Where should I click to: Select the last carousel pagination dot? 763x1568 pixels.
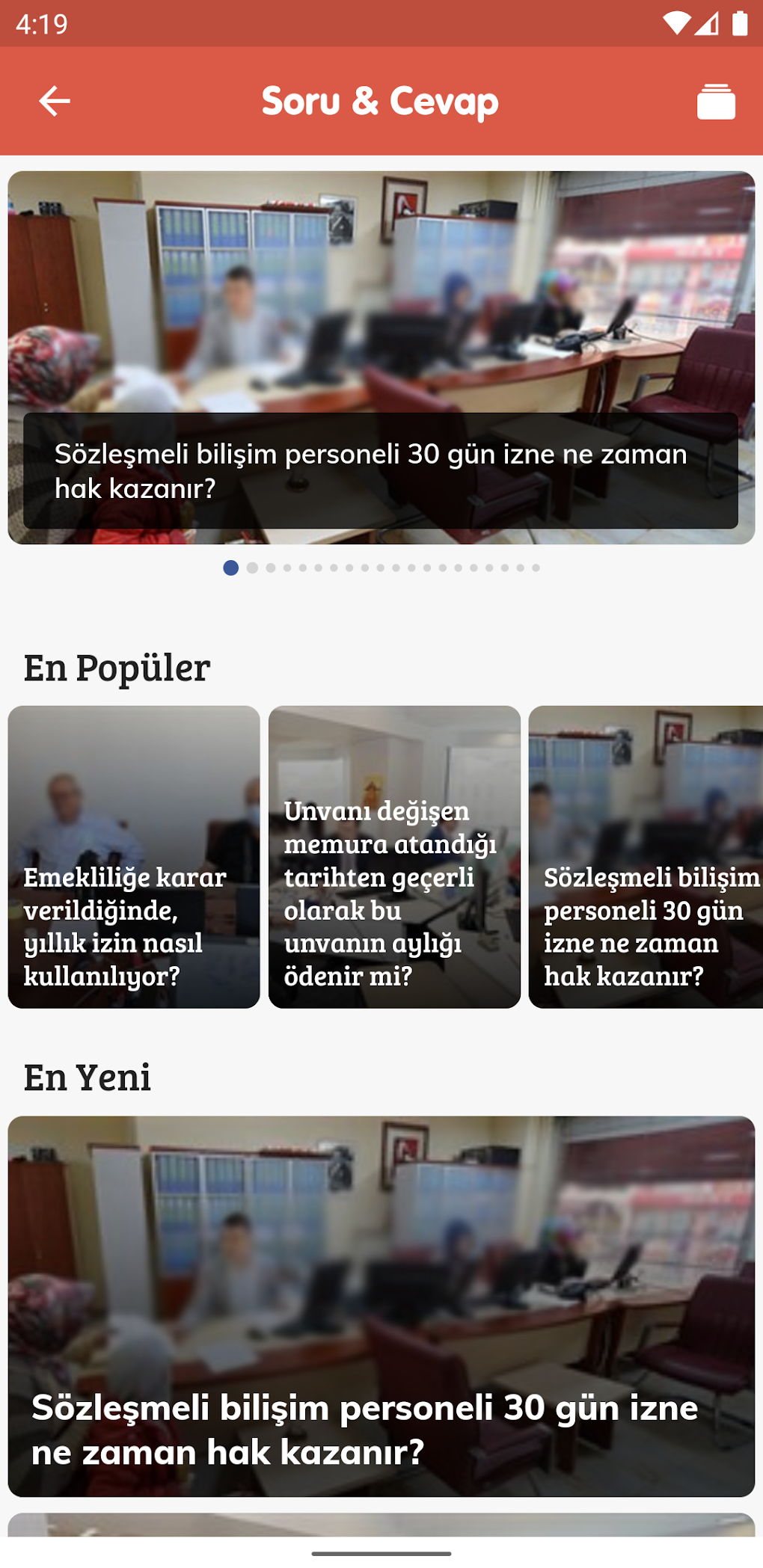coord(534,568)
